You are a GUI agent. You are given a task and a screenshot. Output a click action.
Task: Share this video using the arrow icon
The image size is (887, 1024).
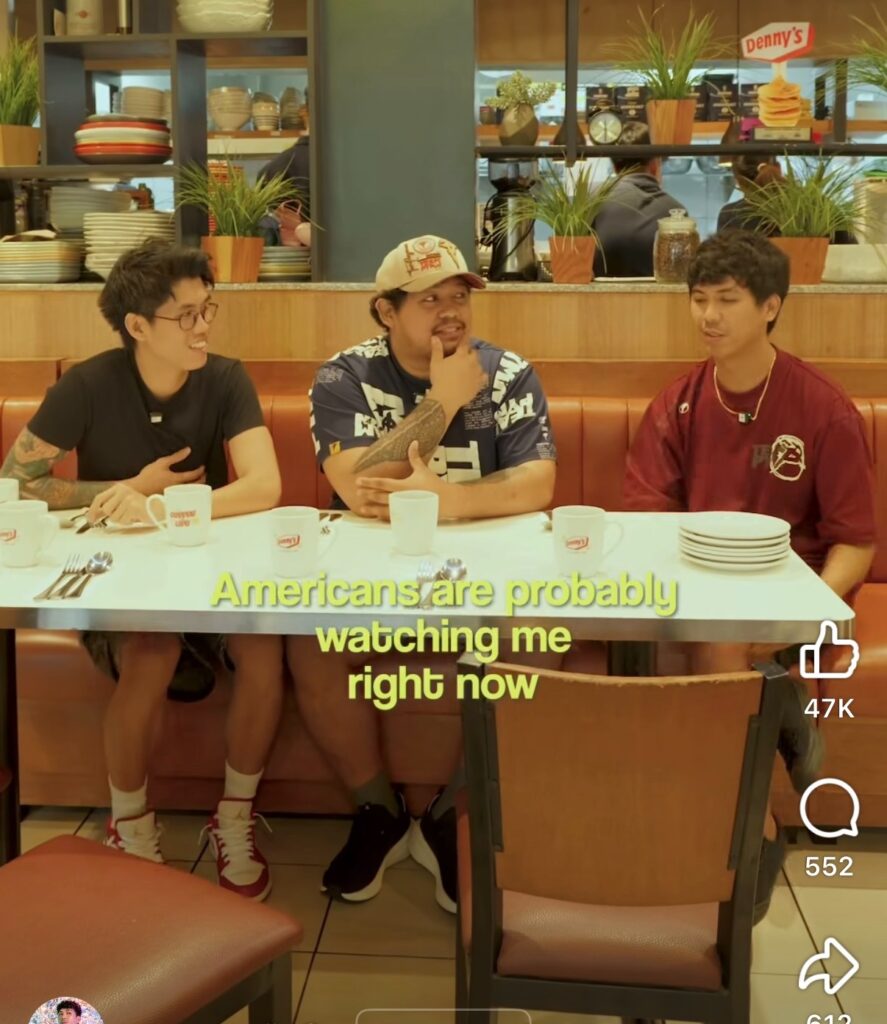click(829, 966)
